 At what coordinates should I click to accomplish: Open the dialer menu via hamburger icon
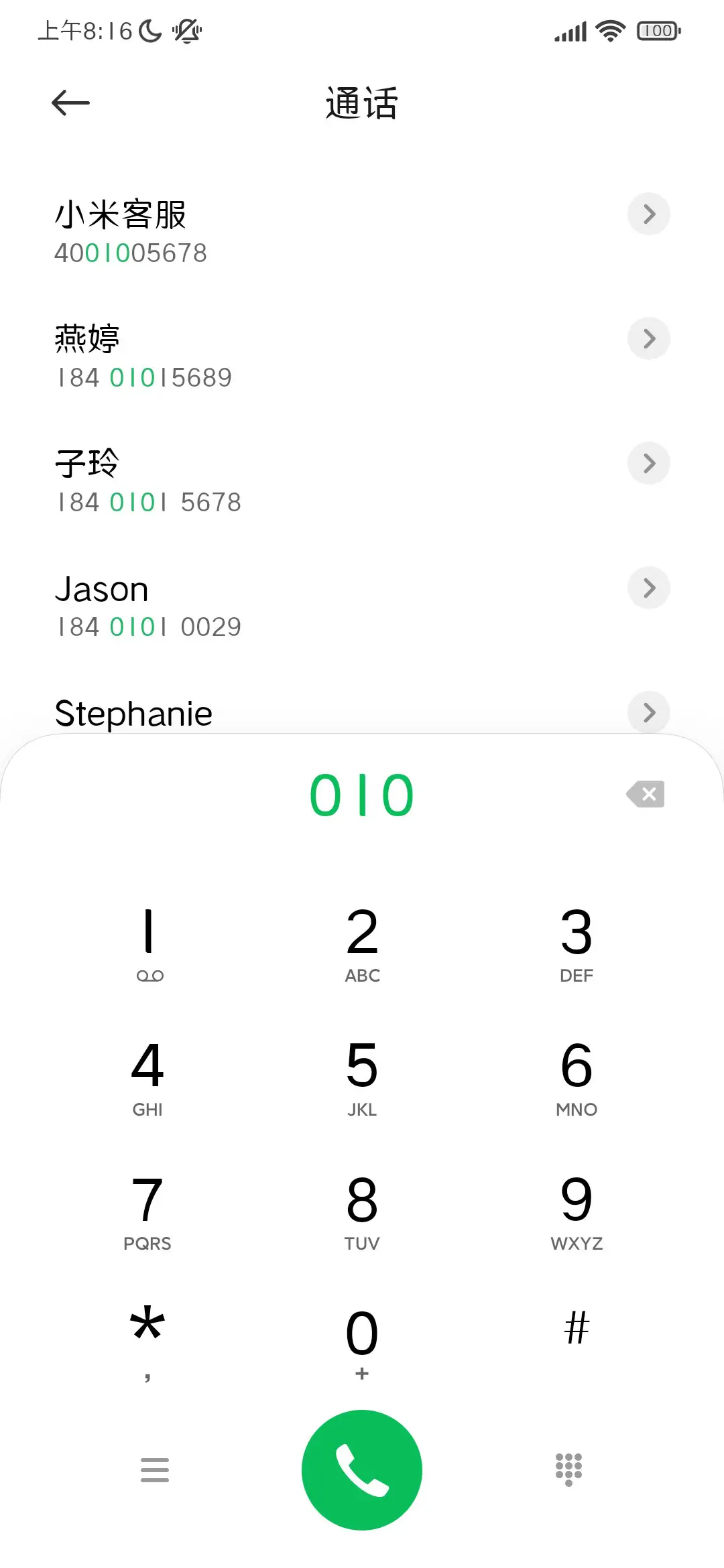[155, 1469]
